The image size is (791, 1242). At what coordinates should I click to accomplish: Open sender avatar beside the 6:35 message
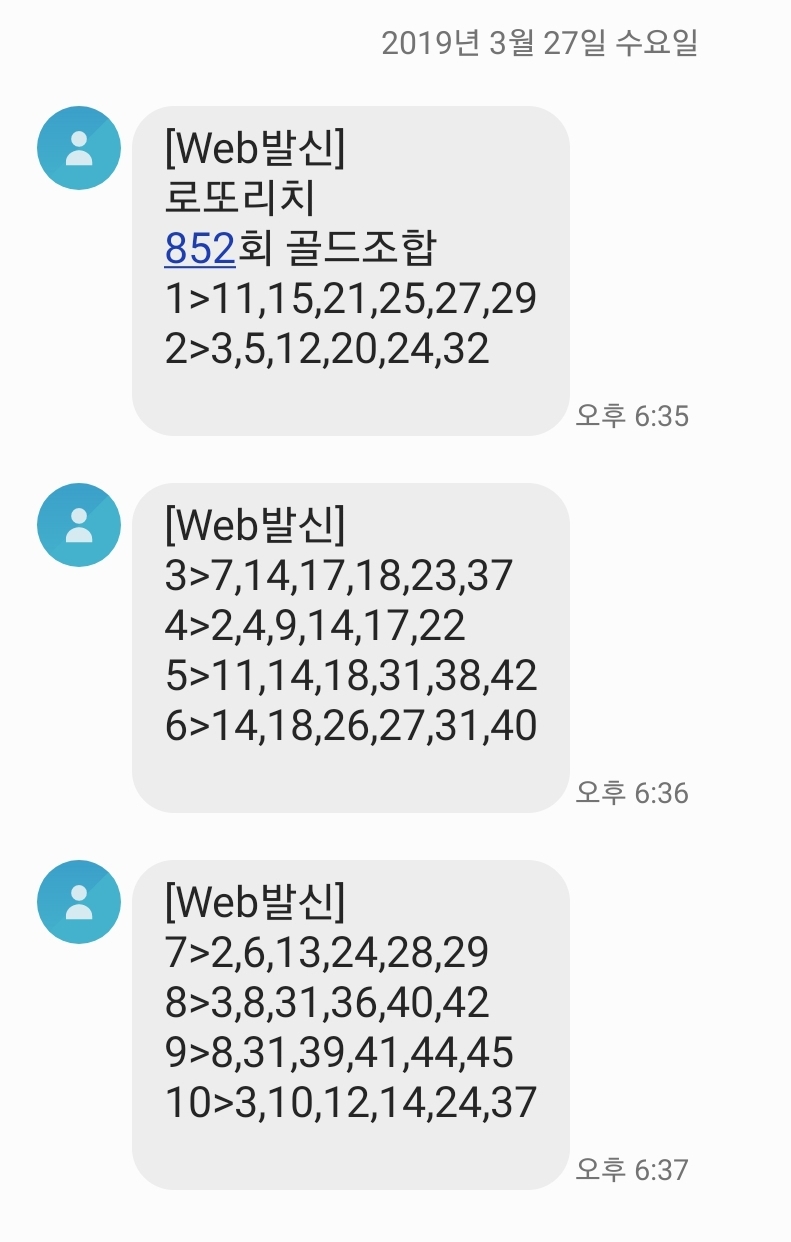pos(79,148)
